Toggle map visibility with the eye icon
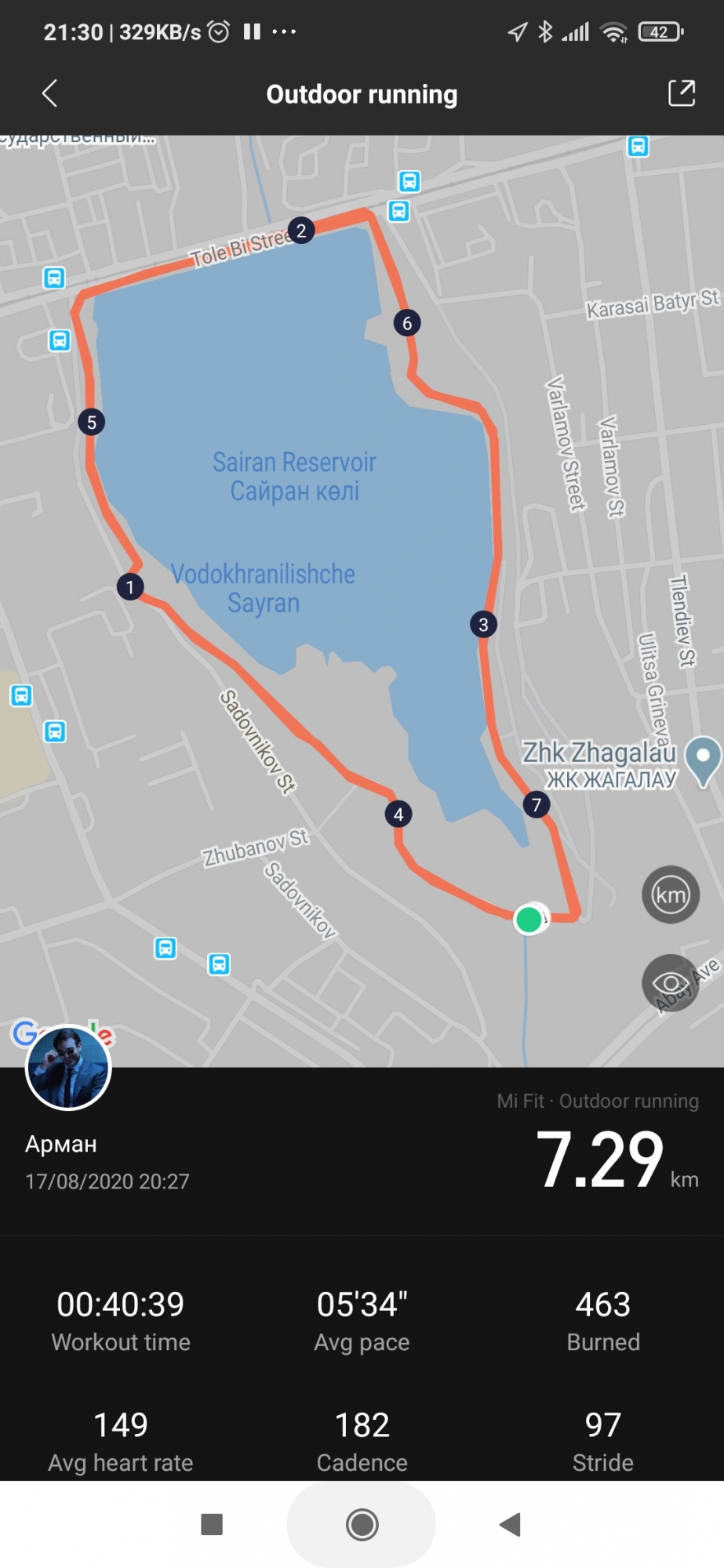This screenshot has height=1568, width=724. (670, 982)
